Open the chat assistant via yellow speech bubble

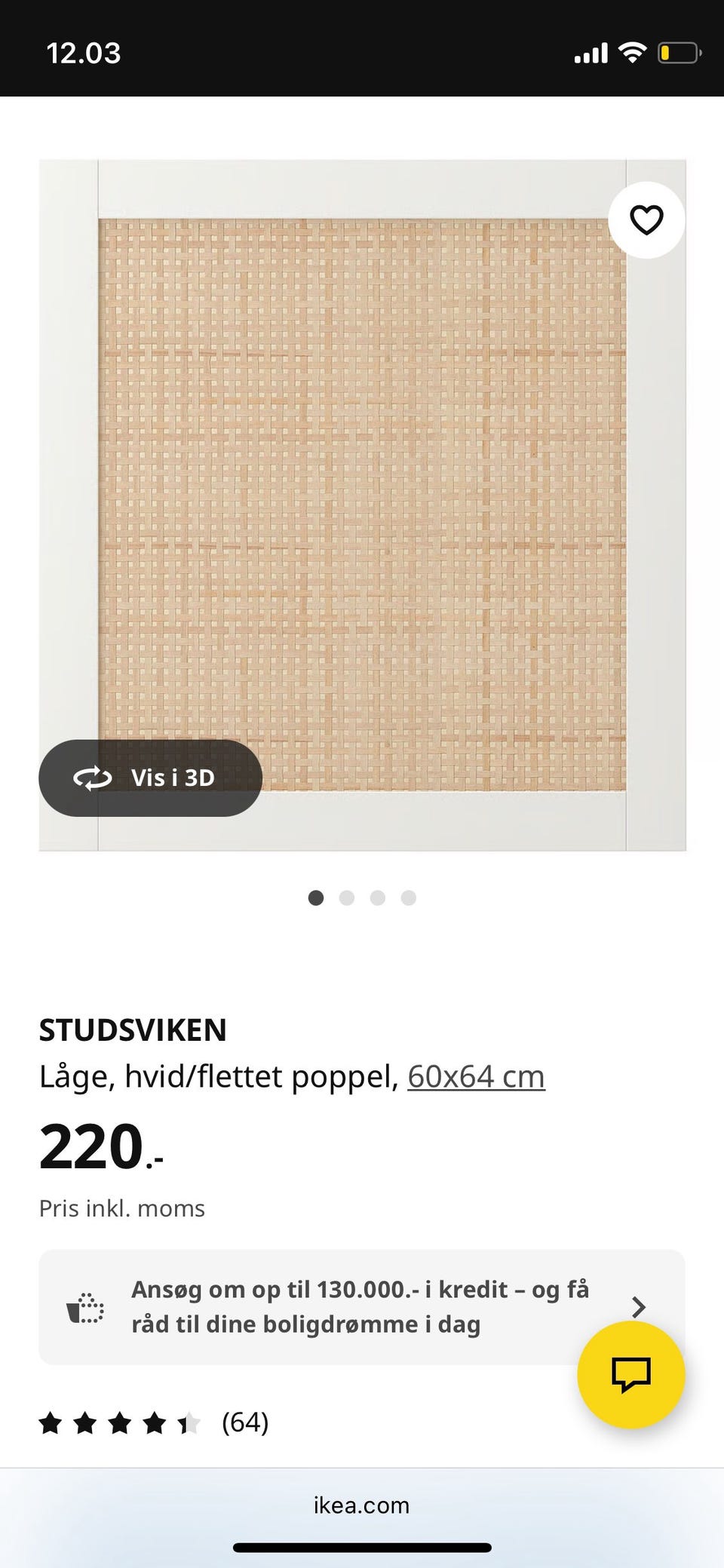(630, 1374)
